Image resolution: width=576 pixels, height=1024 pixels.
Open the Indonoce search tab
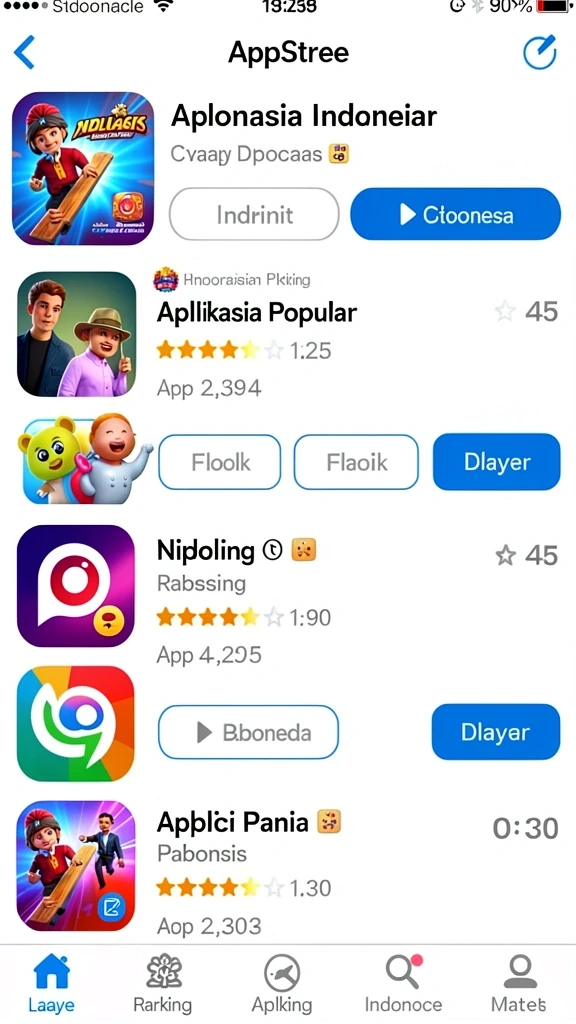[x=403, y=984]
